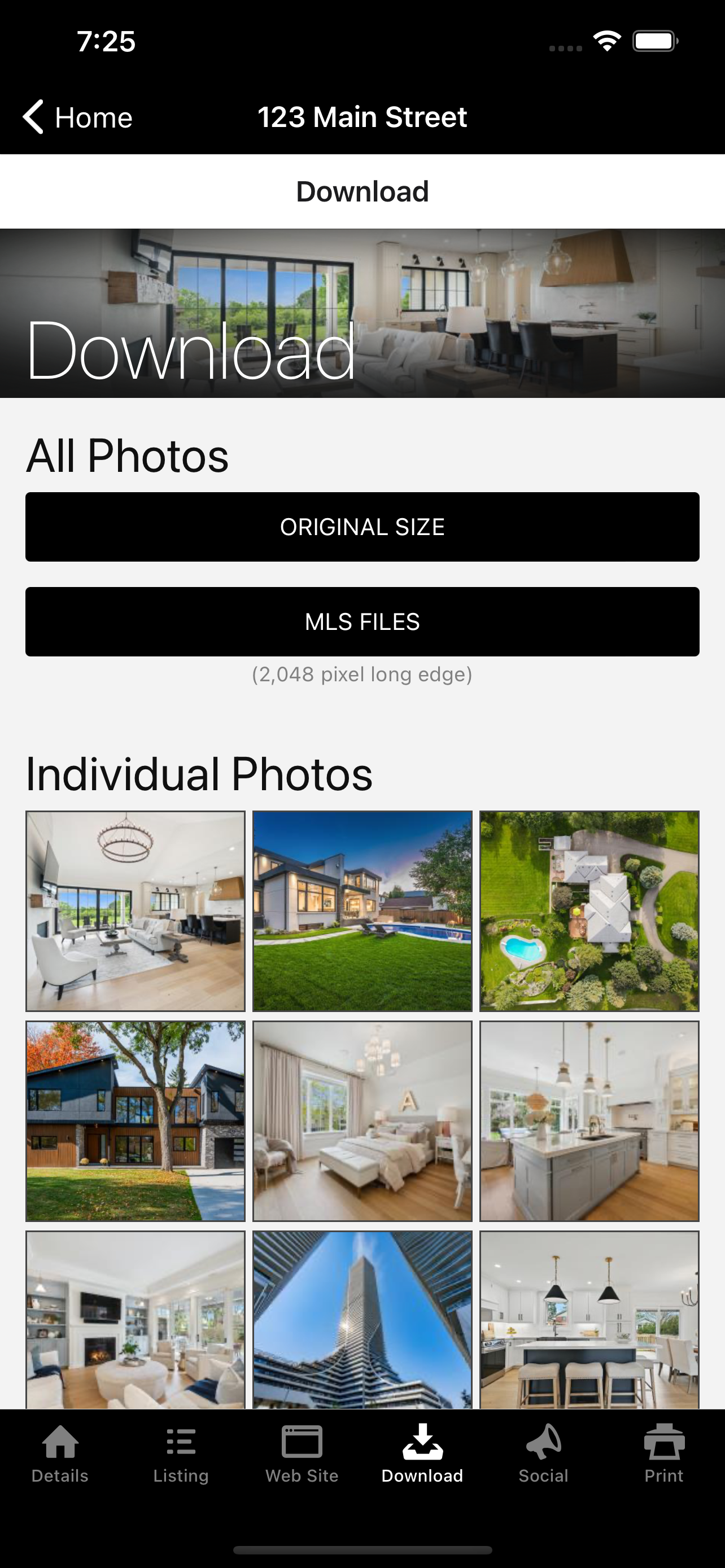Go back to Home
Viewport: 725px width, 1568px height.
pyautogui.click(x=77, y=117)
